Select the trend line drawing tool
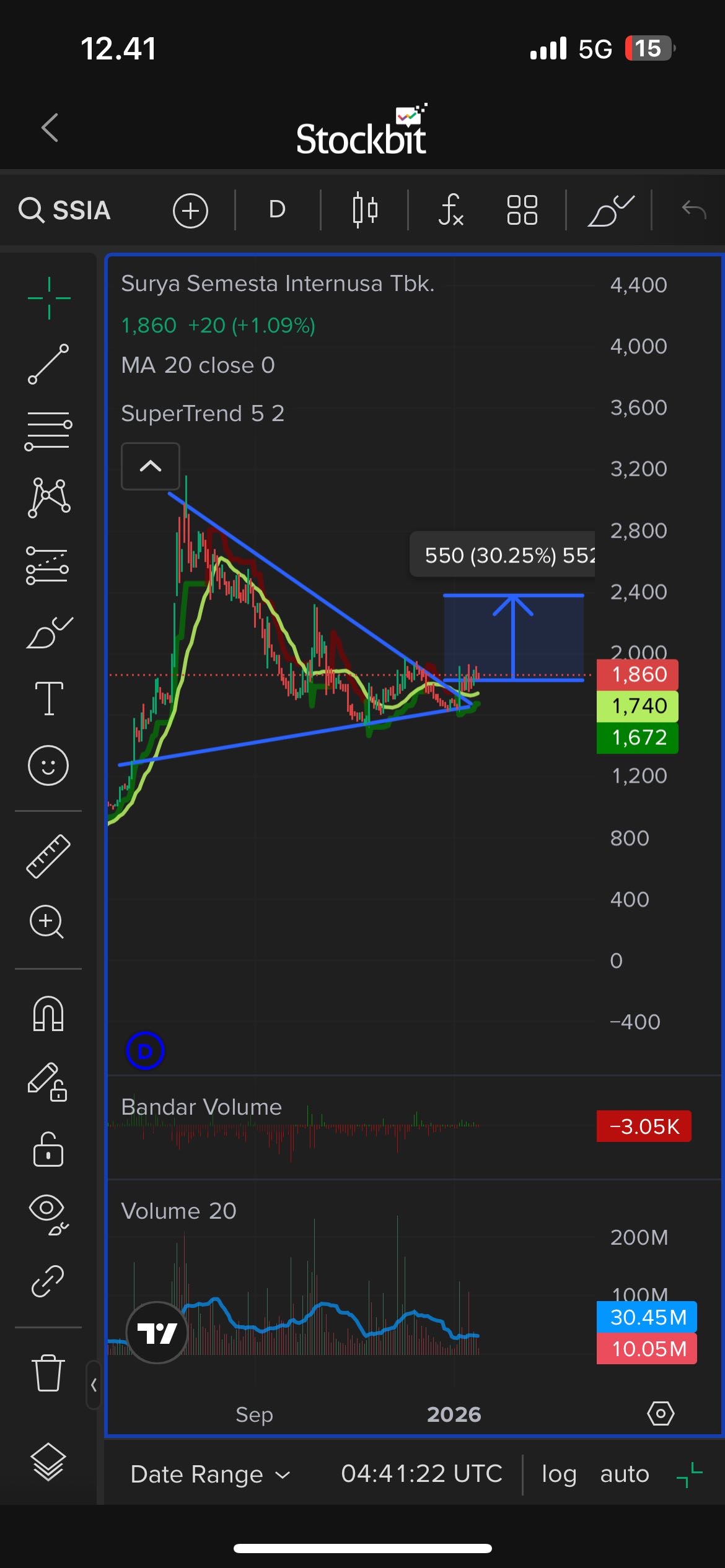The image size is (725, 1568). [x=48, y=364]
